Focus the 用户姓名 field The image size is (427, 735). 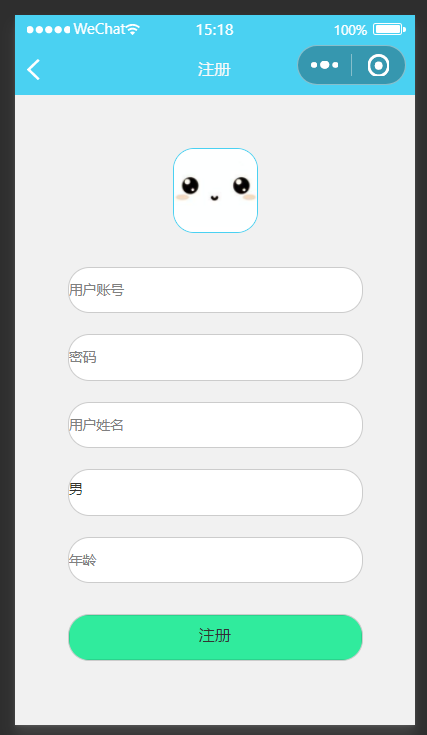pyautogui.click(x=216, y=425)
